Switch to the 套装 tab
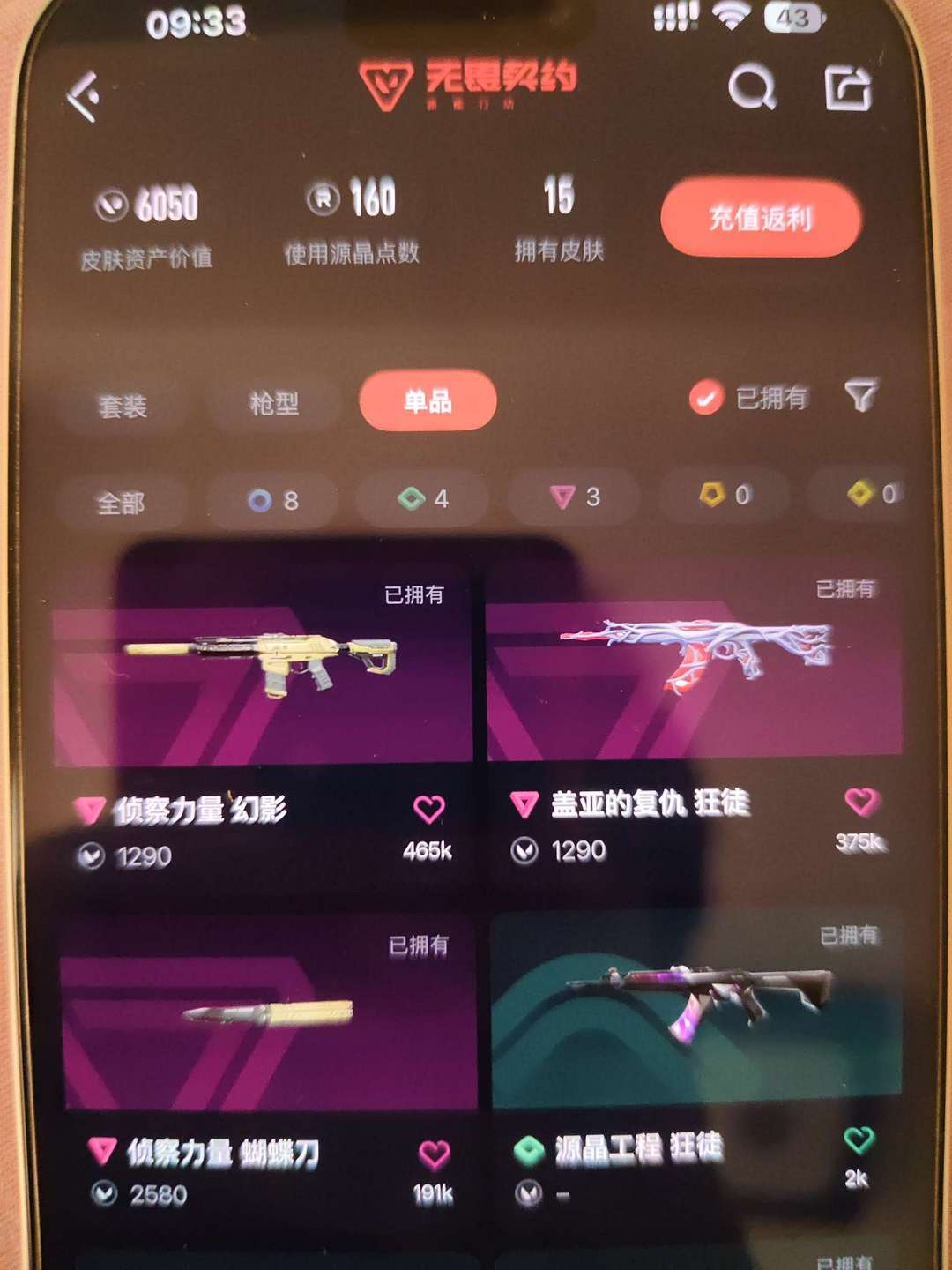The image size is (952, 1270). click(x=123, y=407)
